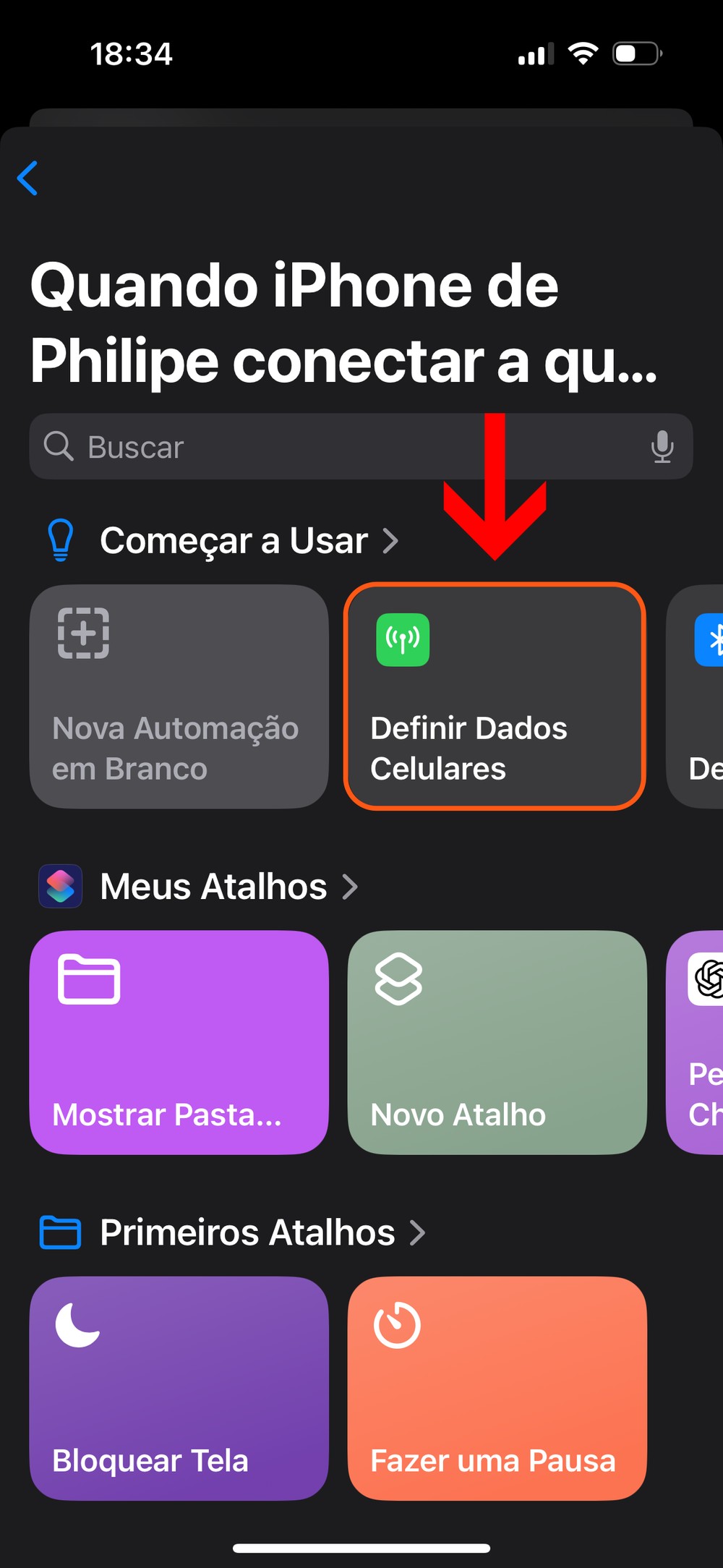Screen dimensions: 723x1568
Task: Choose Definir Dados Celulares action
Action: pos(495,696)
